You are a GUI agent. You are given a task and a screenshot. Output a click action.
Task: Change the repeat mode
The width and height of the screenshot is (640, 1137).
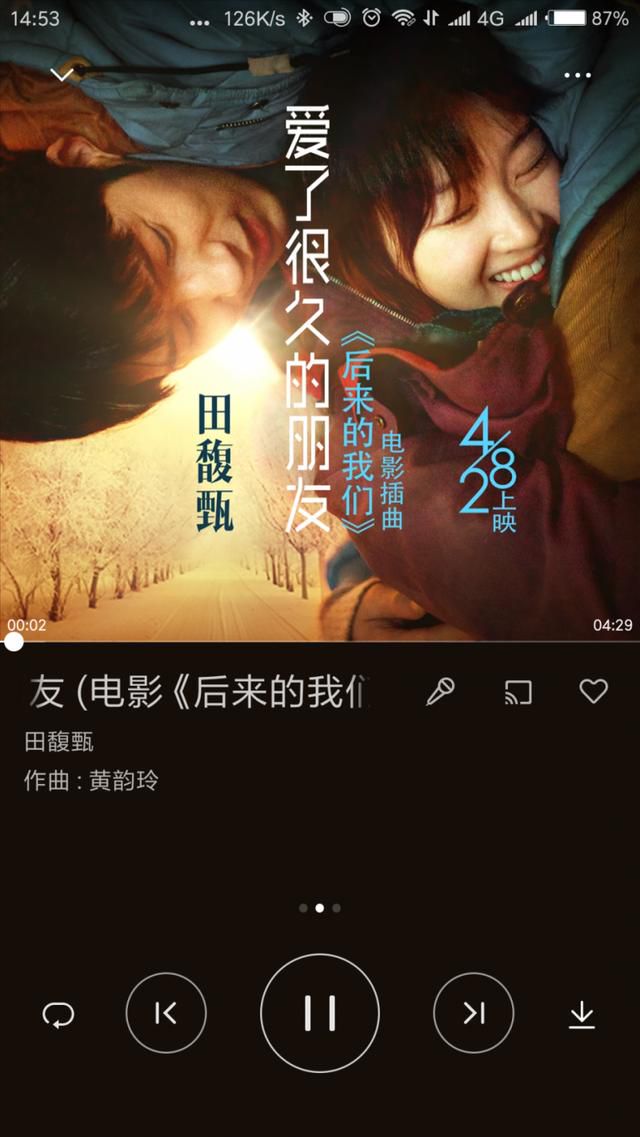pyautogui.click(x=58, y=1014)
